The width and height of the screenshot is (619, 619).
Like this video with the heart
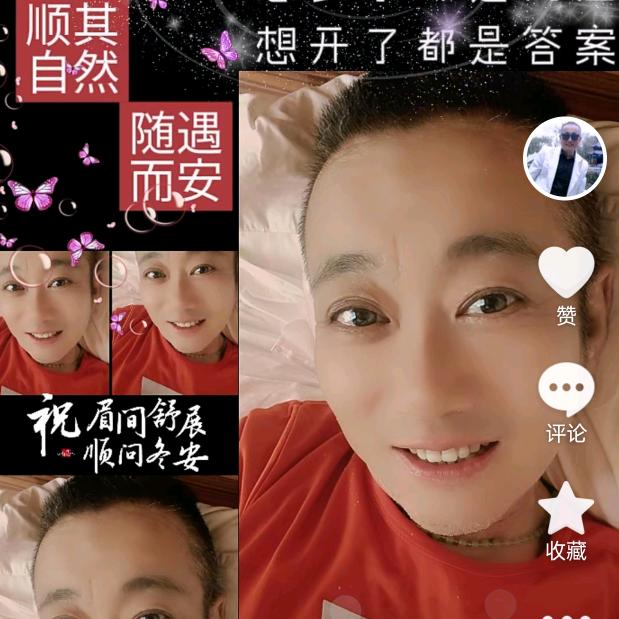[x=566, y=273]
